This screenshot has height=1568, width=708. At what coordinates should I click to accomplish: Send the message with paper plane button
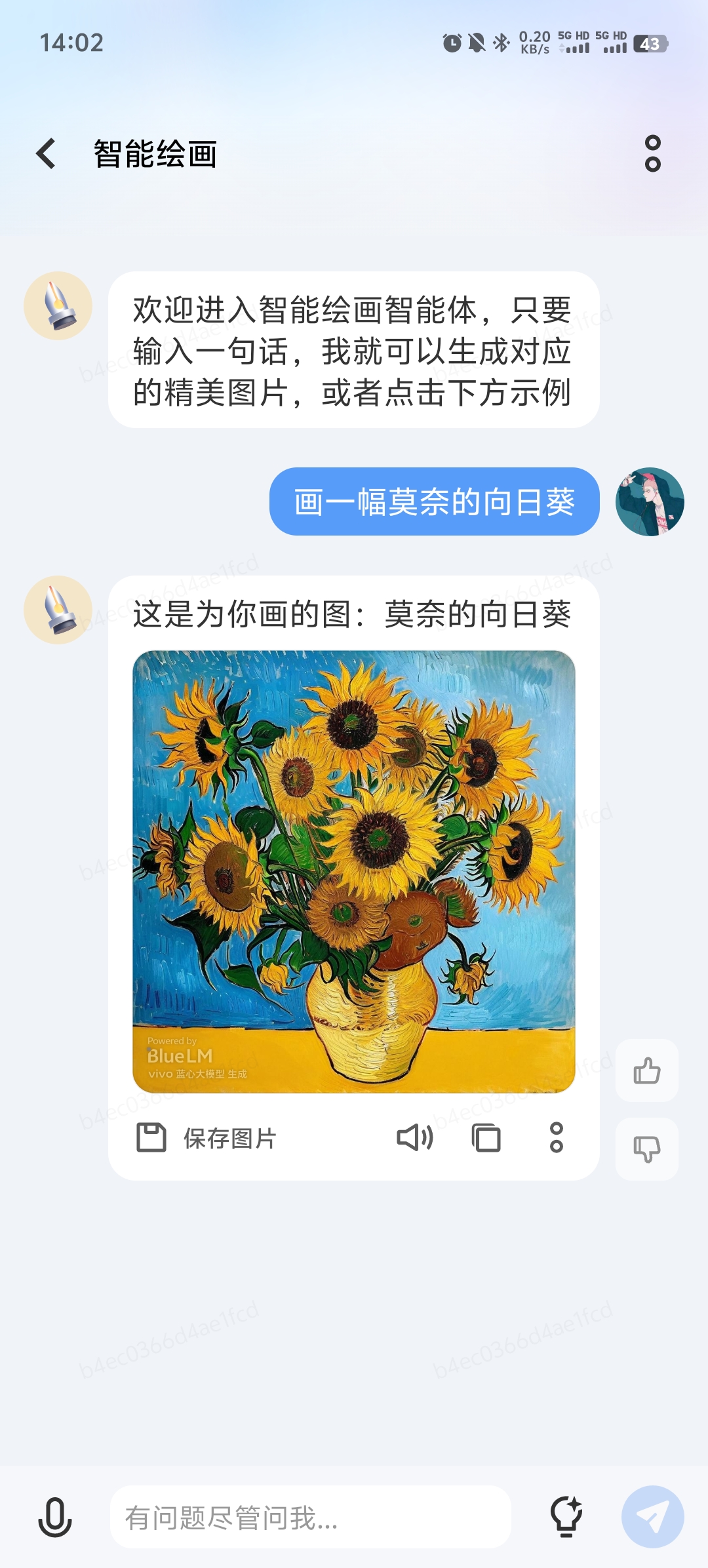click(x=653, y=1517)
